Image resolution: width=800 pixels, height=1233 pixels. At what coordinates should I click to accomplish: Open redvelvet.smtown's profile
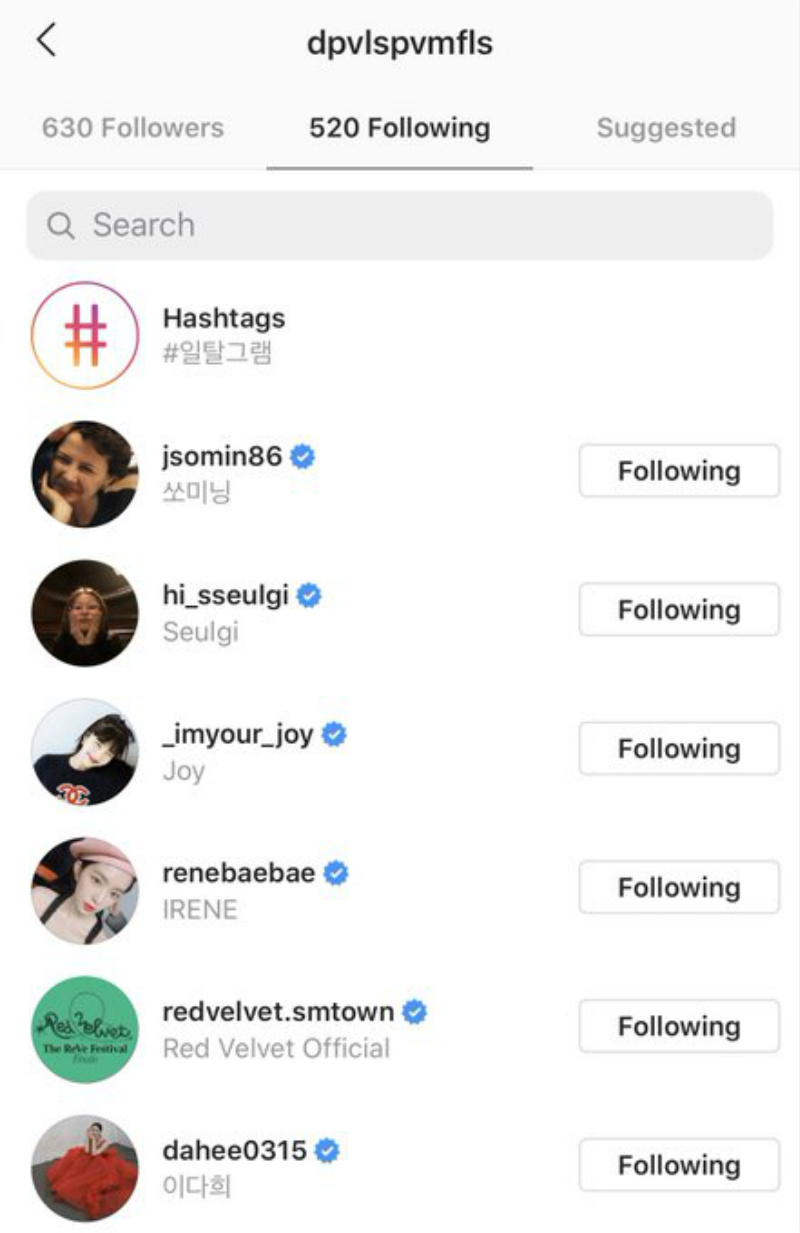(277, 1012)
